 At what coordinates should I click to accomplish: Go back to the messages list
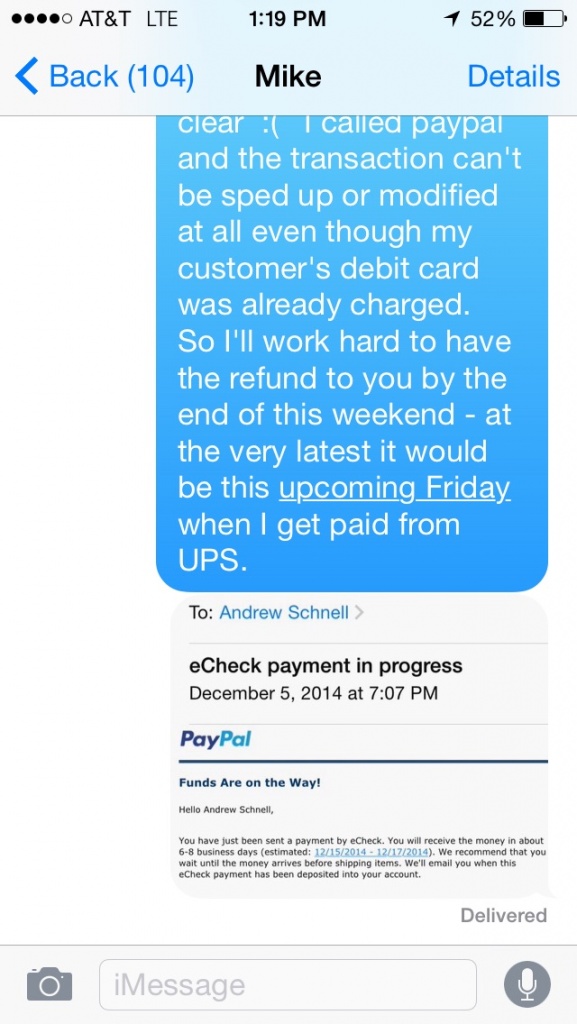[104, 77]
